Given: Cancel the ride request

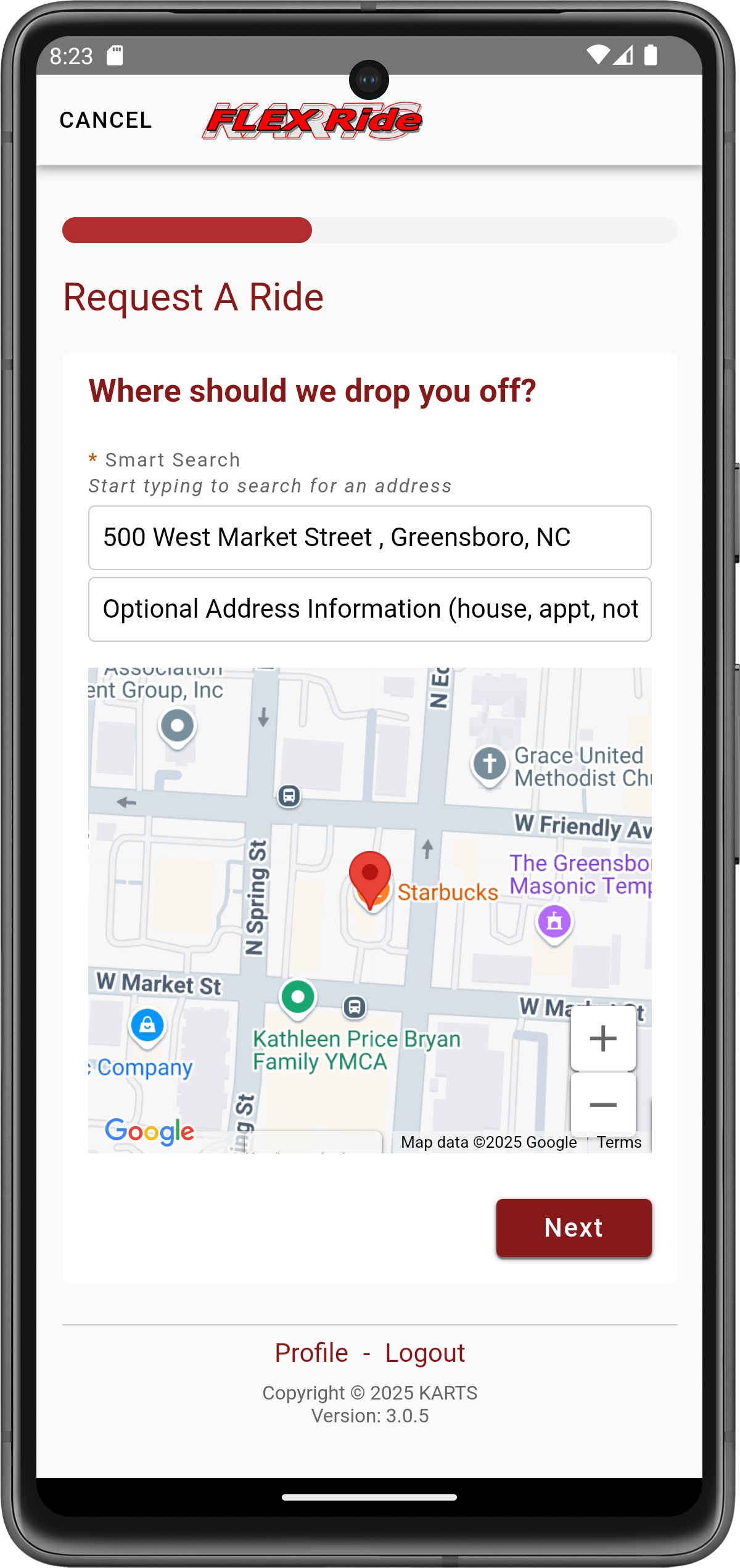Looking at the screenshot, I should click(105, 120).
